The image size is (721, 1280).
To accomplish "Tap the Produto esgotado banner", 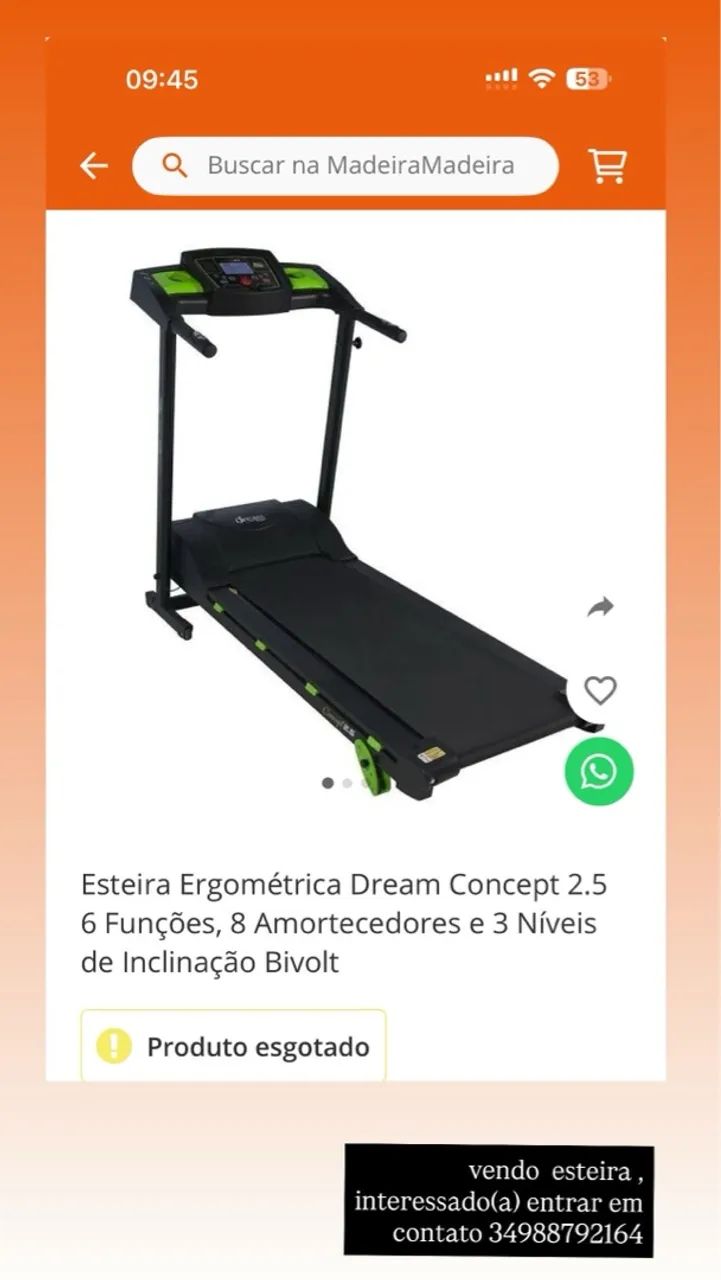I will [232, 1048].
